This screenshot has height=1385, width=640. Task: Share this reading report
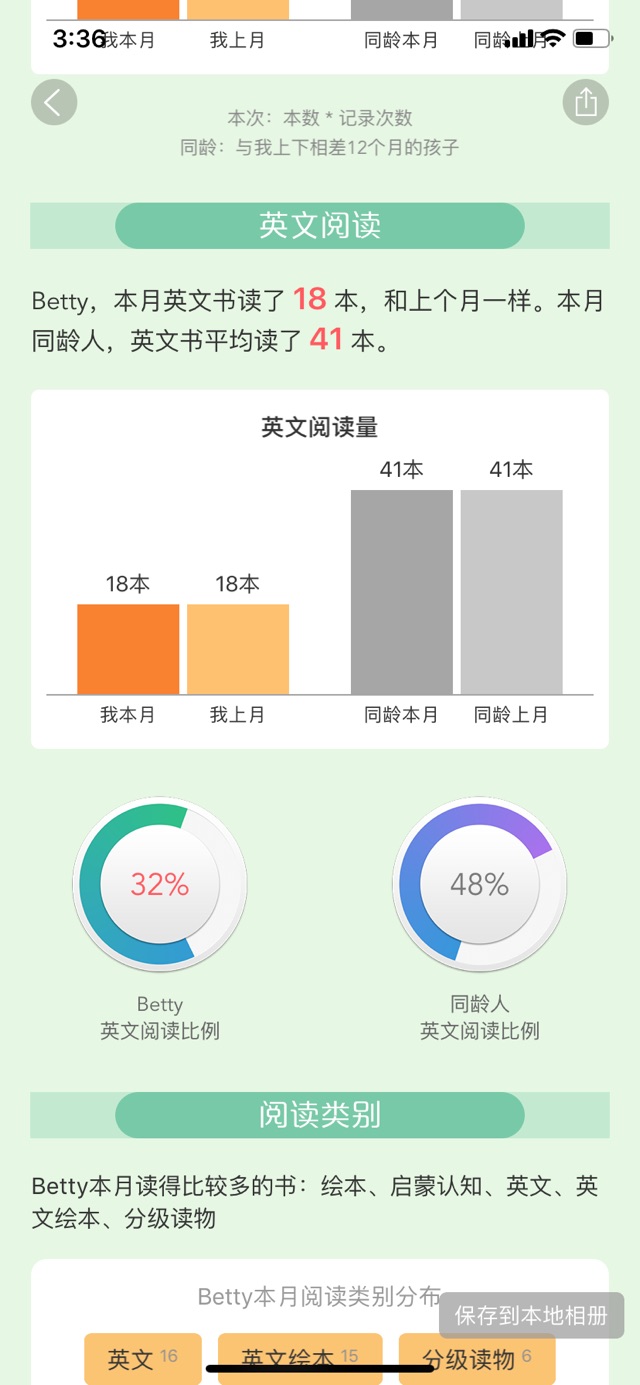click(586, 102)
